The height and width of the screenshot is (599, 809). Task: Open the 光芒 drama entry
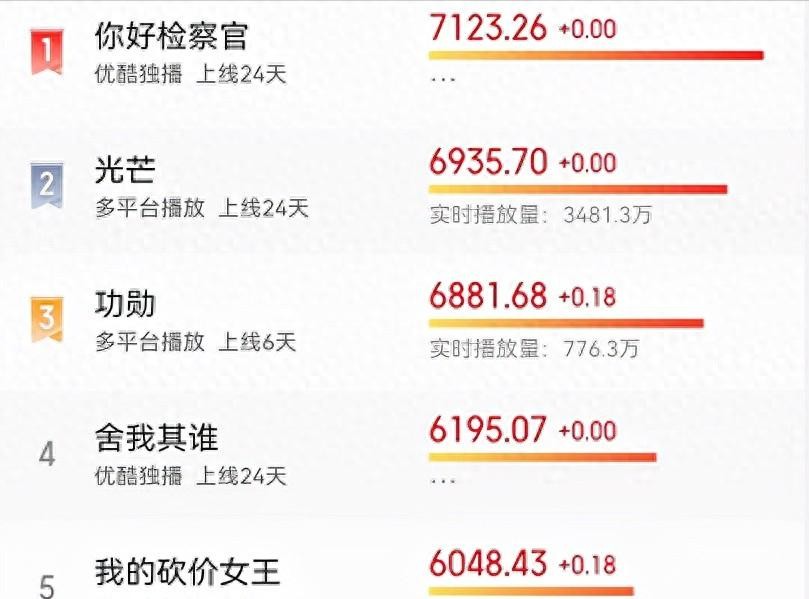coord(125,171)
